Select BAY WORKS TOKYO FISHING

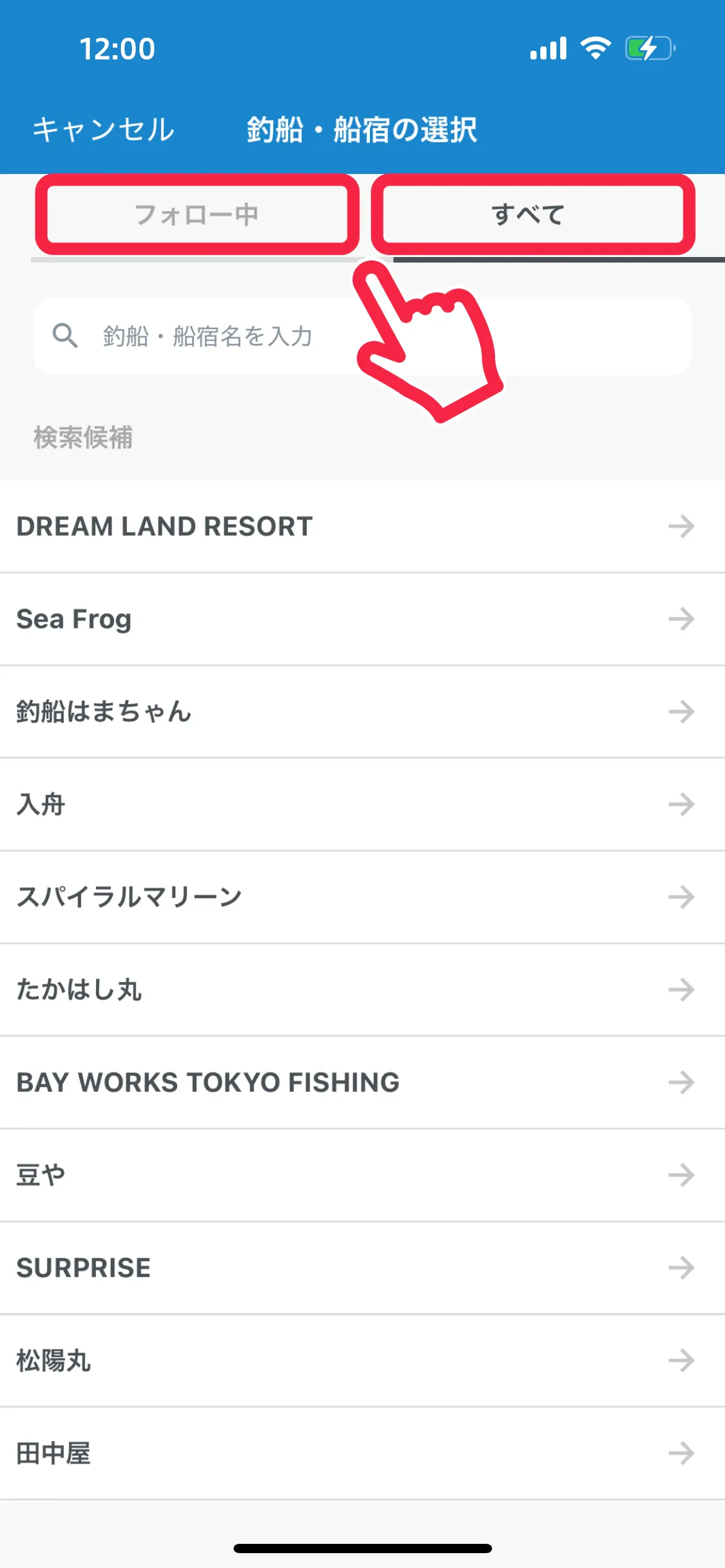coord(362,1082)
